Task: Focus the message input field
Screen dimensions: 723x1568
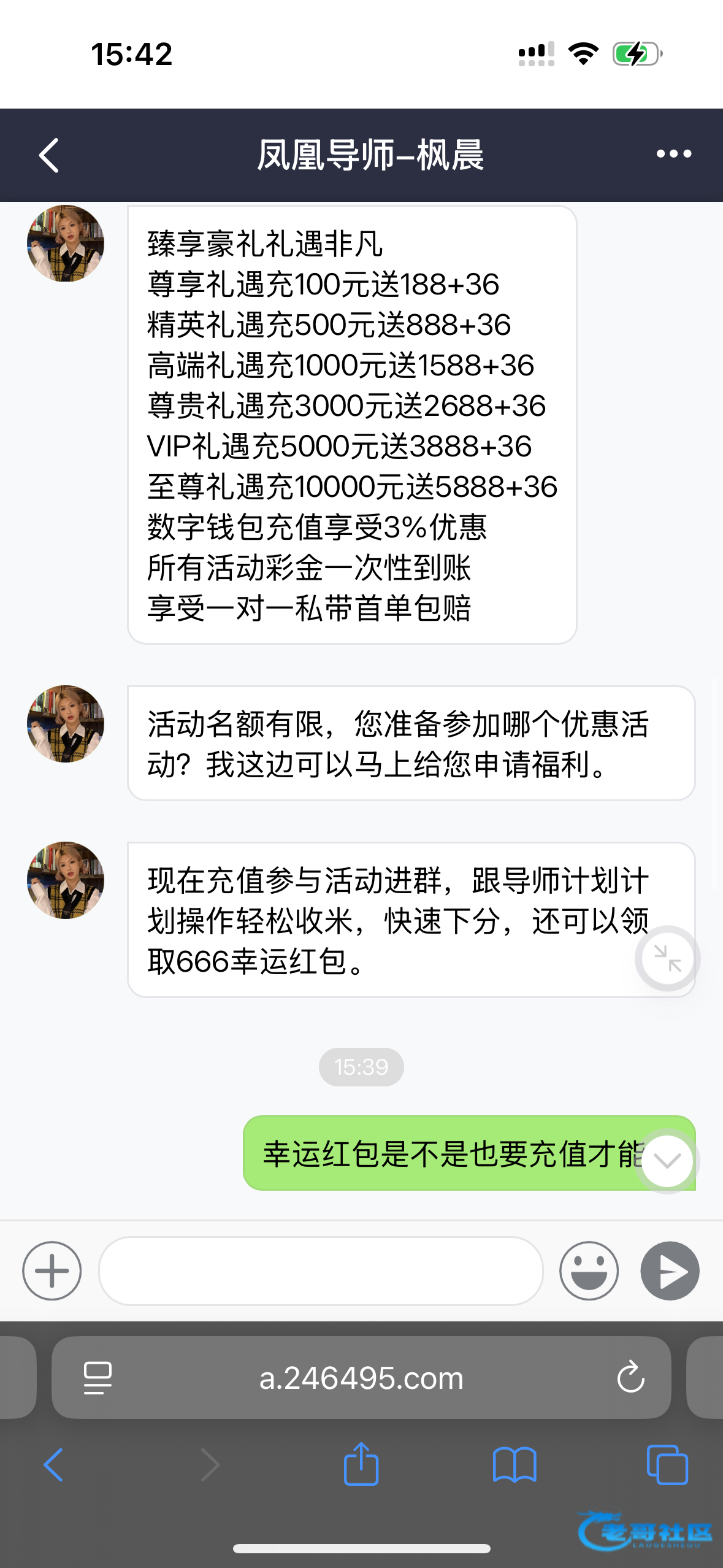Action: click(x=321, y=1270)
